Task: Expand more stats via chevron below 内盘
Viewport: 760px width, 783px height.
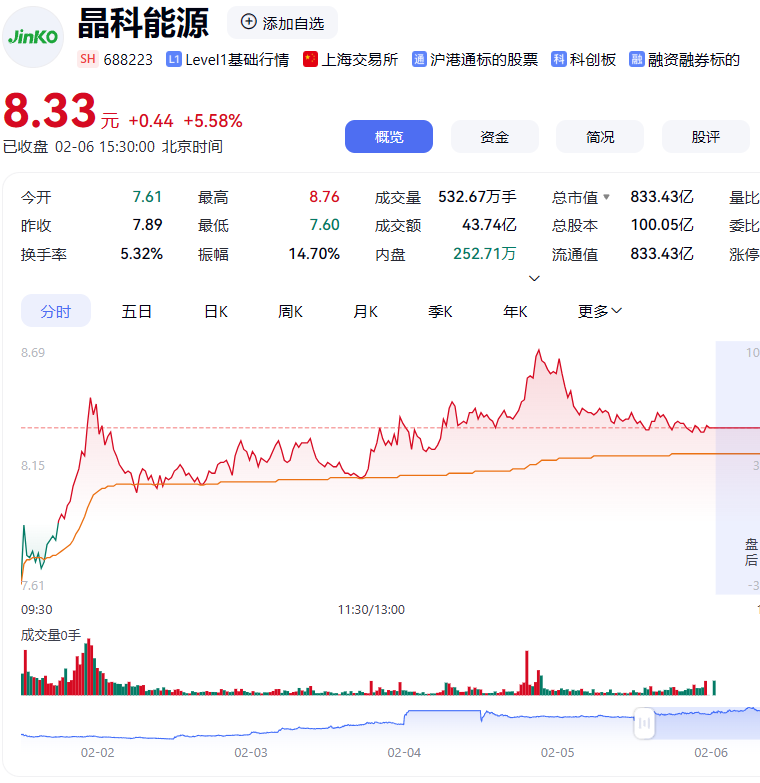Action: coord(534,278)
